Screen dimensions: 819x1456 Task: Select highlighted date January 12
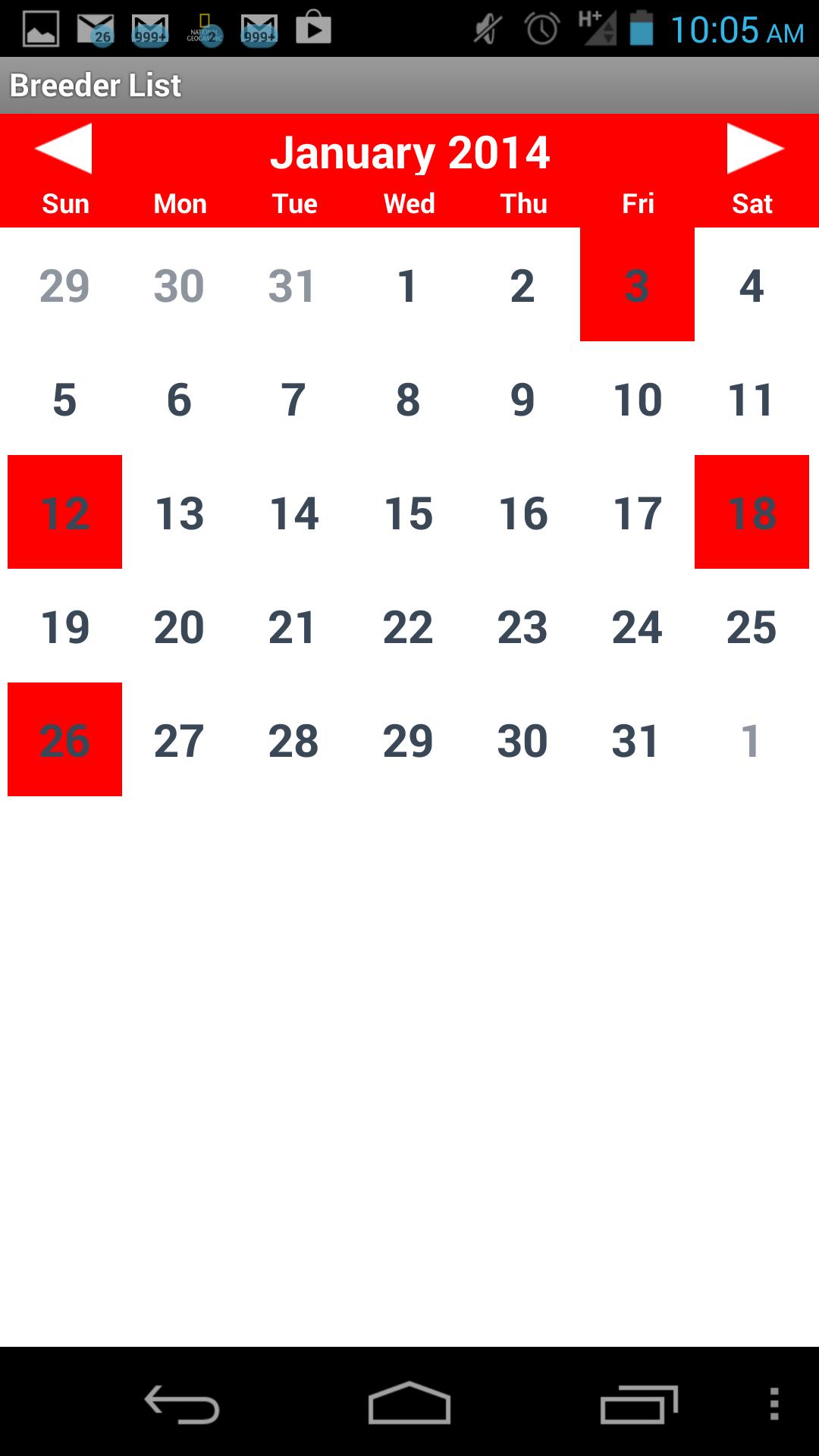point(64,513)
